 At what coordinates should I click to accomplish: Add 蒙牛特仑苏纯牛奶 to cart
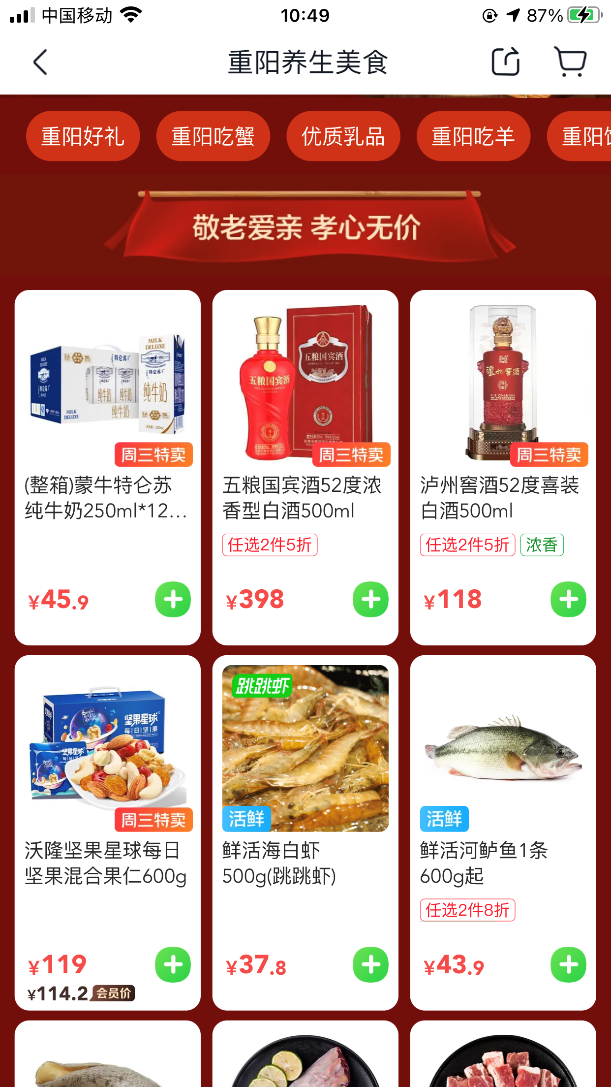click(173, 599)
